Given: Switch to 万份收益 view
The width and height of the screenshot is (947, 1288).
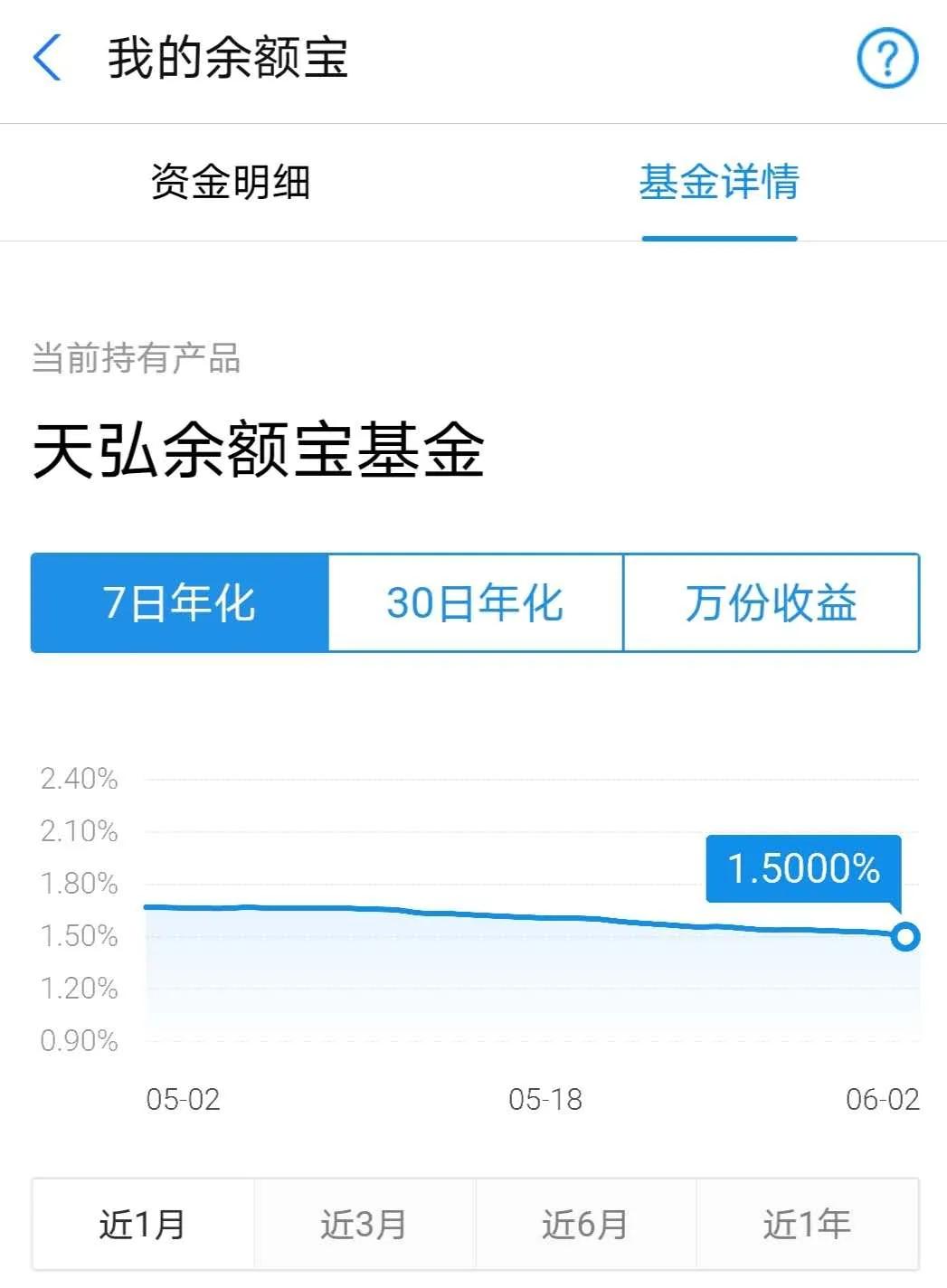Looking at the screenshot, I should (x=770, y=602).
